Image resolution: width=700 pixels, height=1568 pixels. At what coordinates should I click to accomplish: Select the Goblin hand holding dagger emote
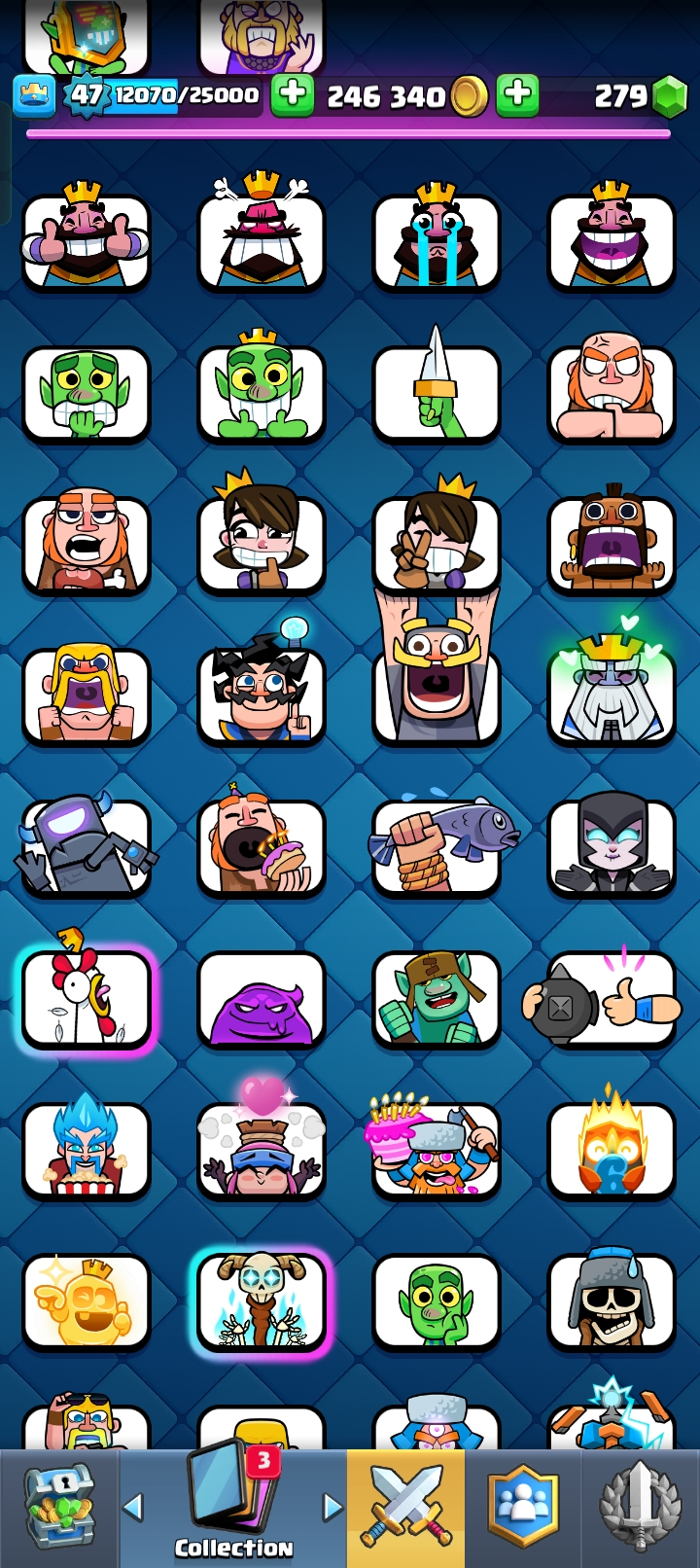(437, 391)
